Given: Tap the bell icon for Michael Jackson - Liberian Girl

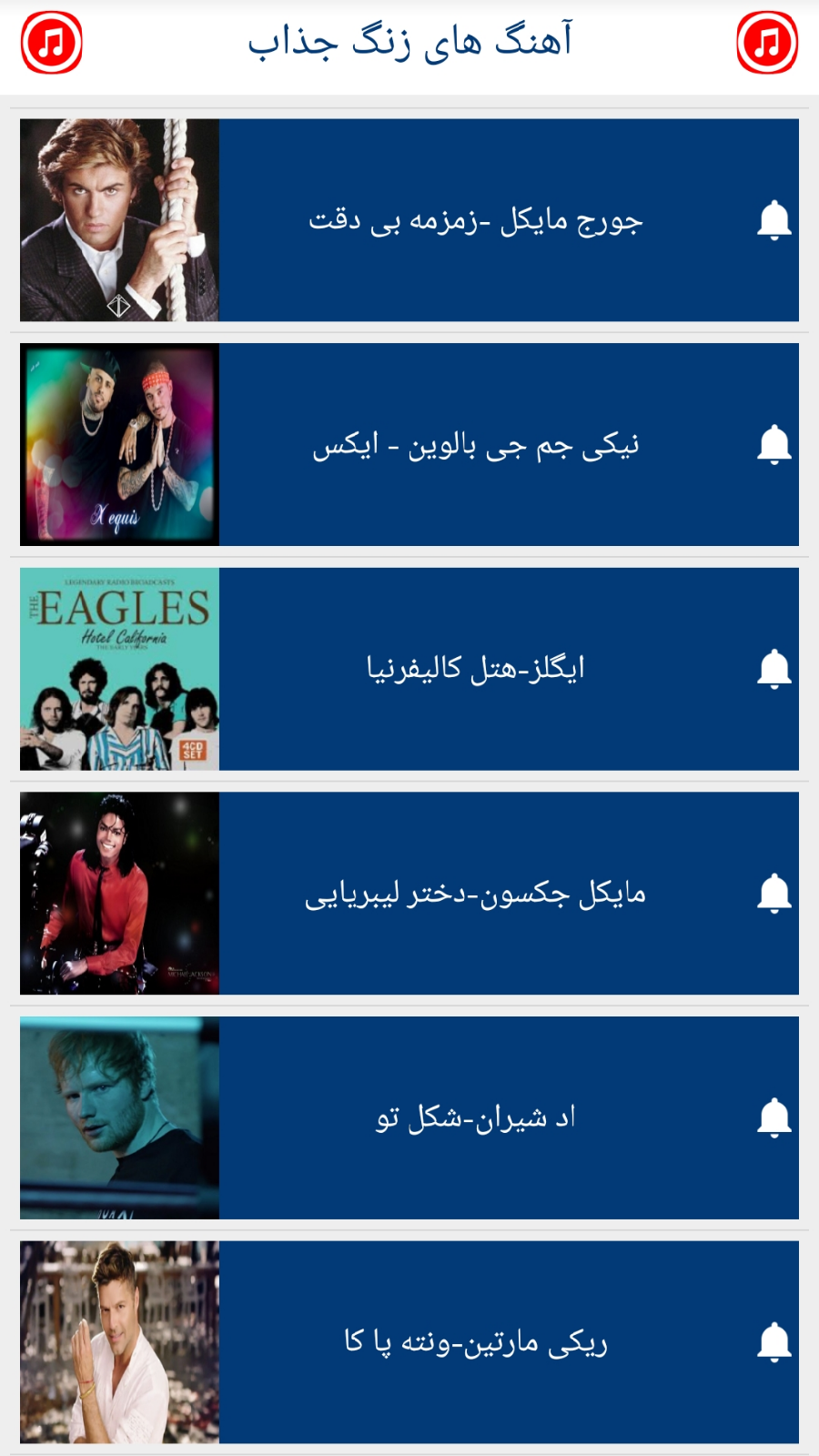Looking at the screenshot, I should point(773,894).
